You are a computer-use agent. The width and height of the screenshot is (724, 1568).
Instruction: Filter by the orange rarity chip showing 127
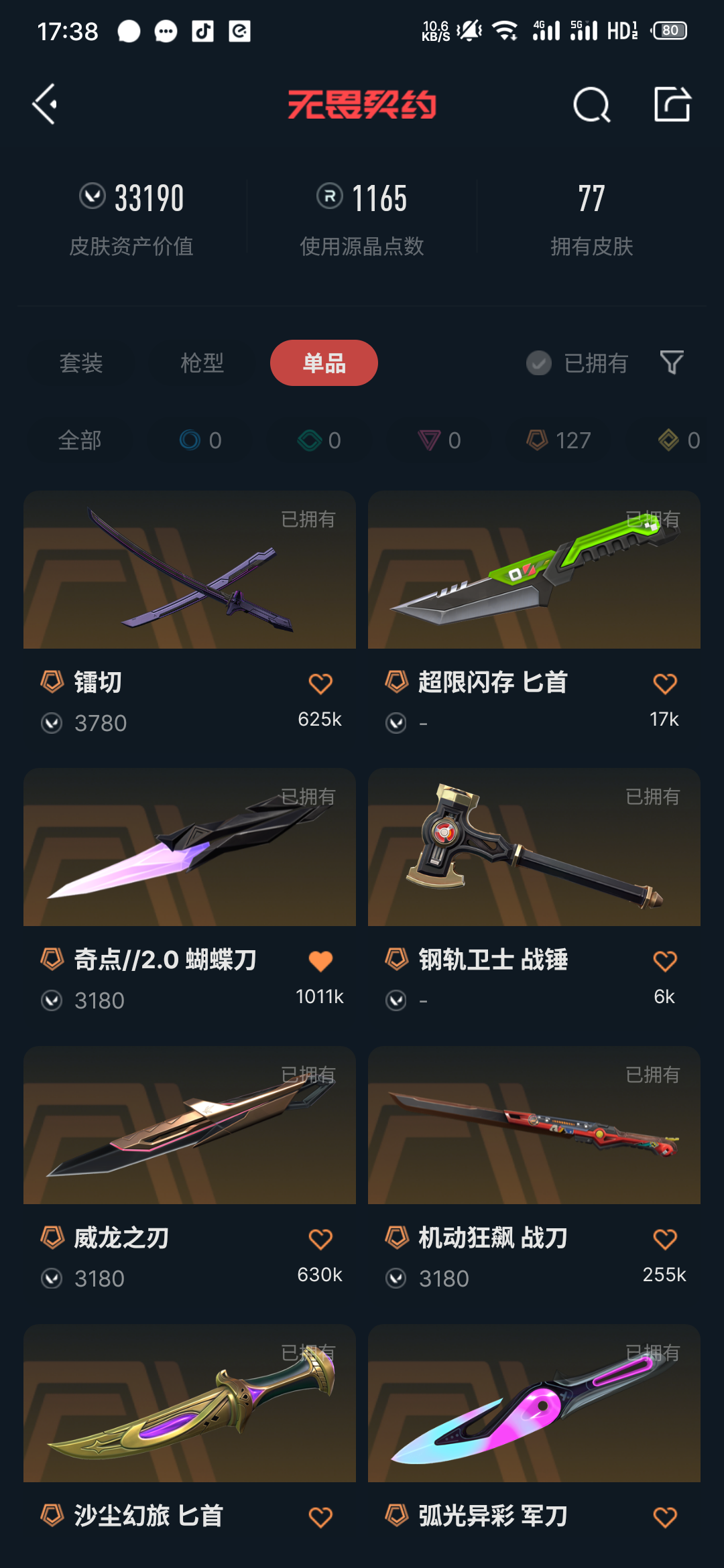coord(559,440)
